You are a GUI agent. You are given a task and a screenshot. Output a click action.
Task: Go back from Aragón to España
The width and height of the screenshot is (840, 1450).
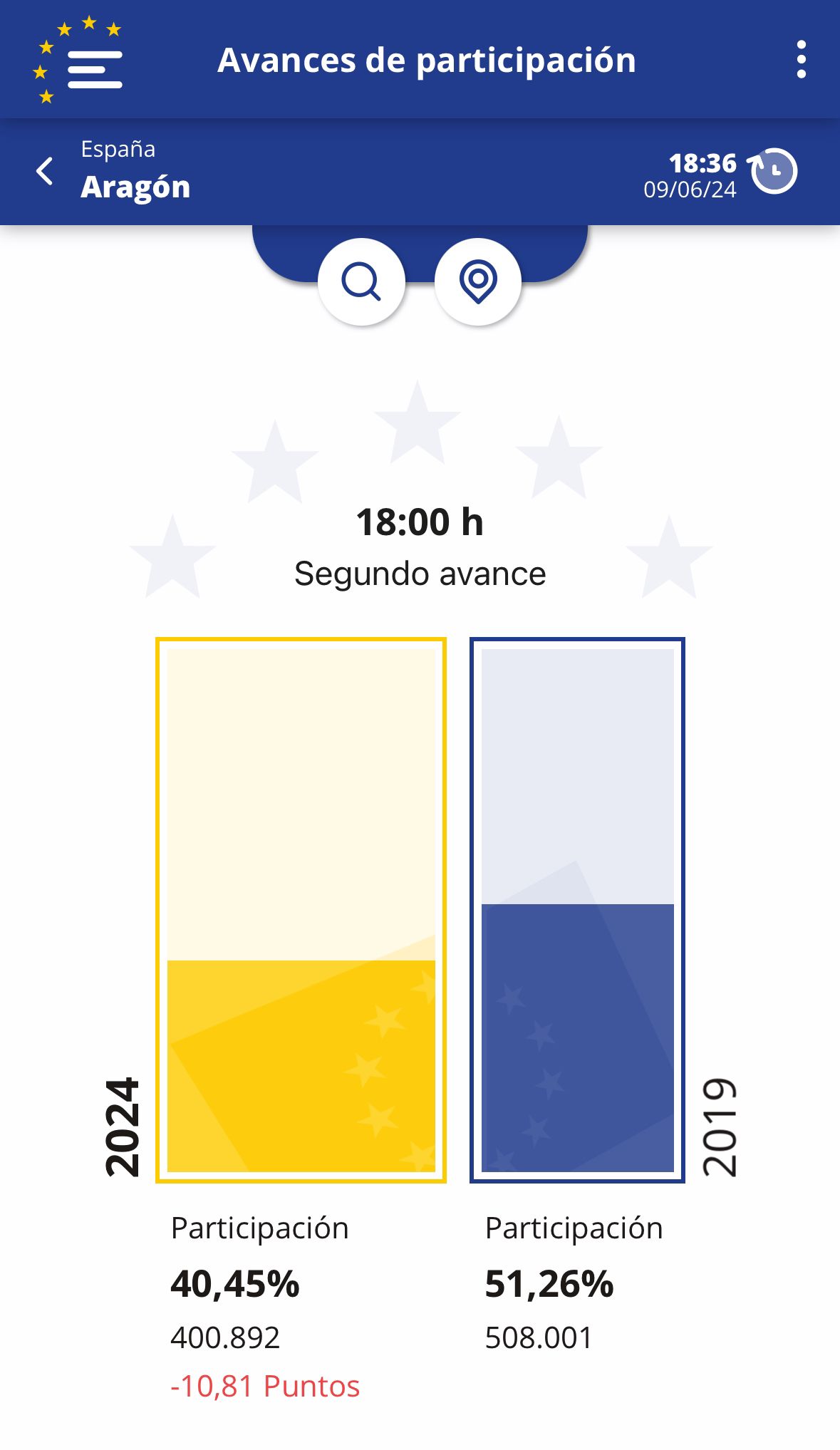(45, 171)
